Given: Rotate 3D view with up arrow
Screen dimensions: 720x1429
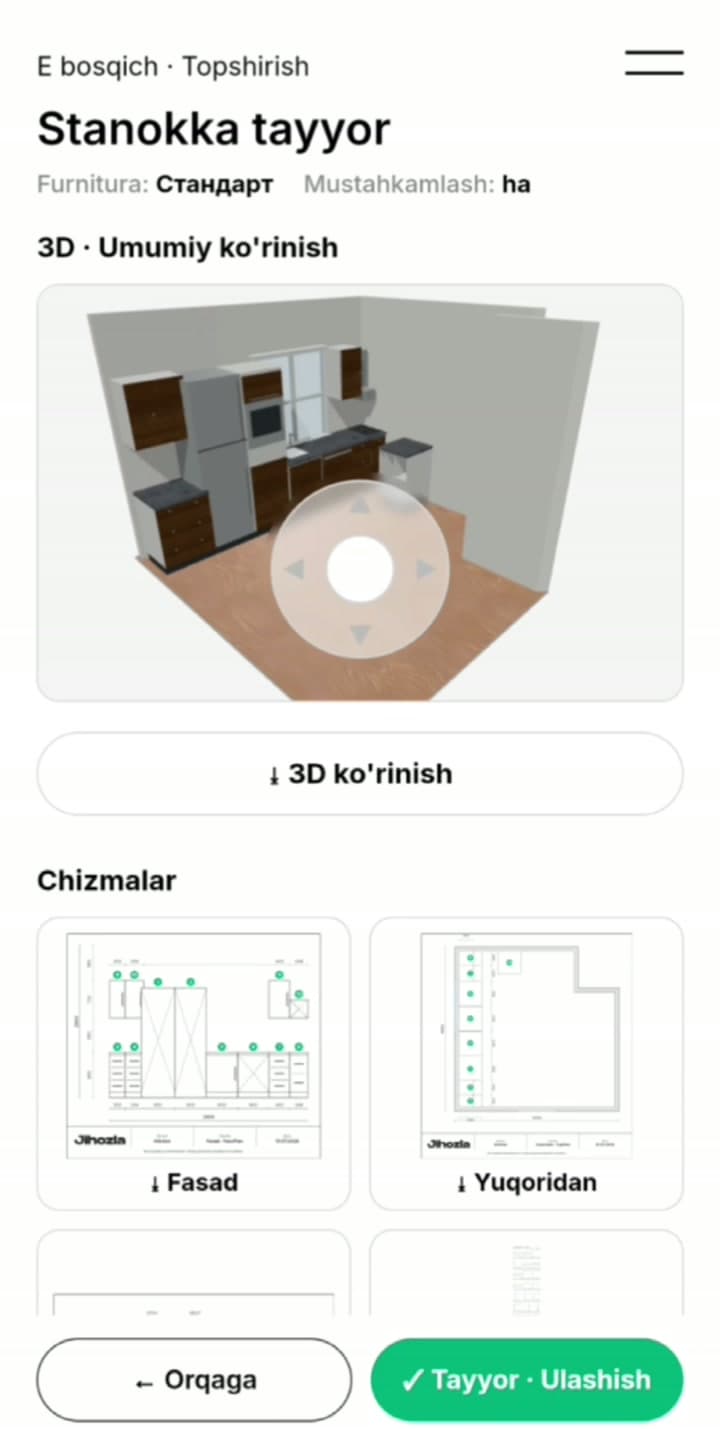Looking at the screenshot, I should pyautogui.click(x=360, y=507).
